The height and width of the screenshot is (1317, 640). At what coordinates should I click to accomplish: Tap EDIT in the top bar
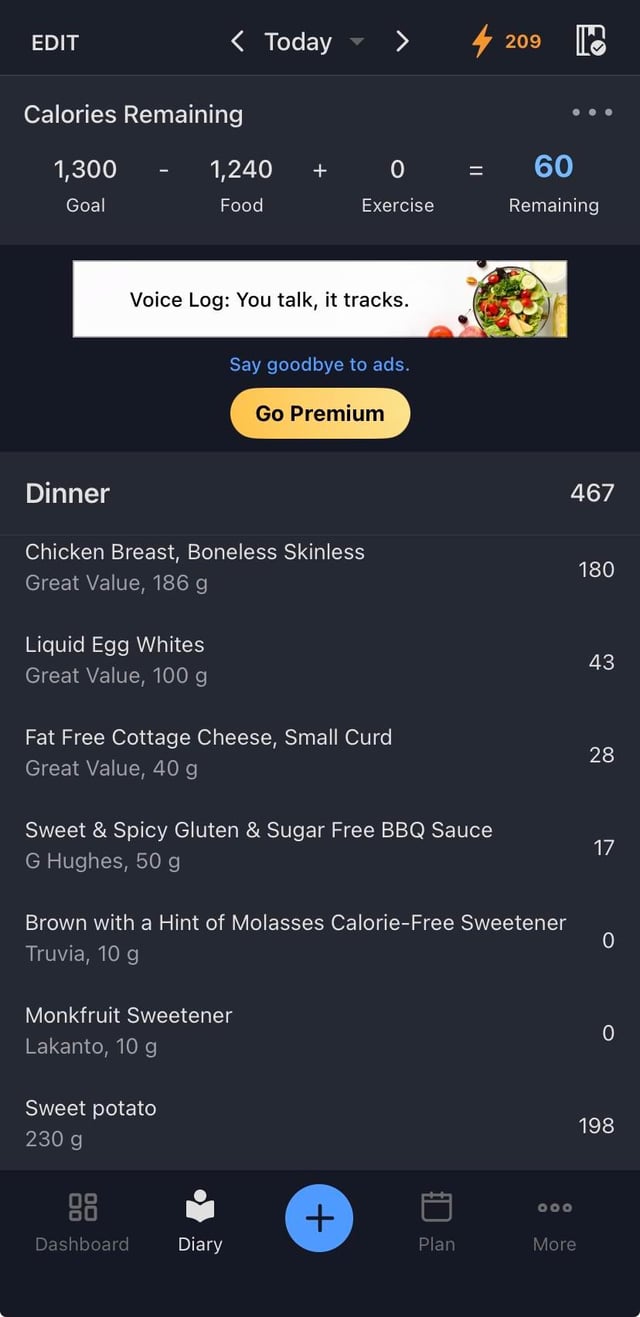(54, 42)
